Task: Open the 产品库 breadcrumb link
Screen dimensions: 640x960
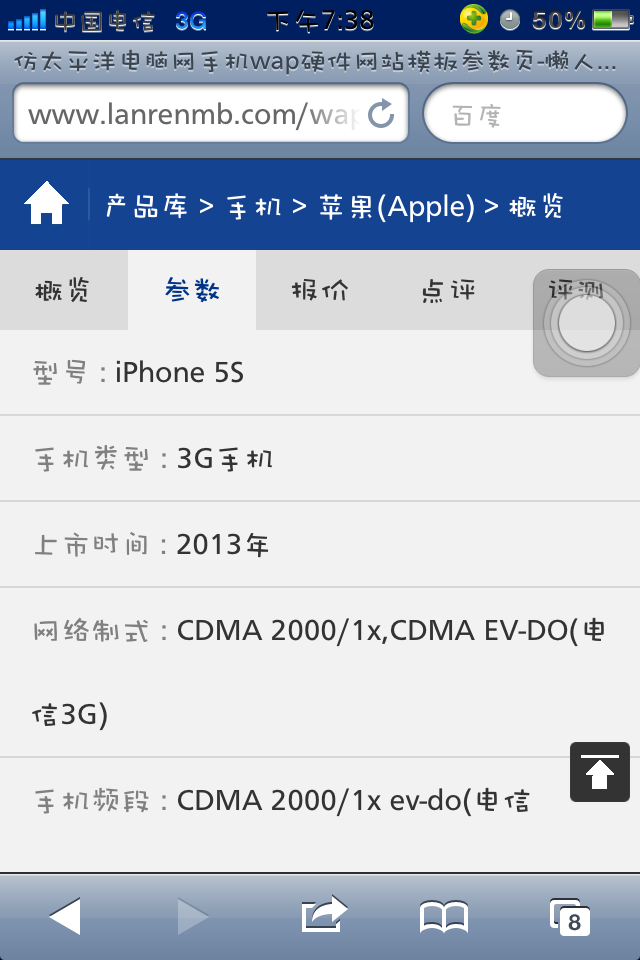Action: [147, 207]
